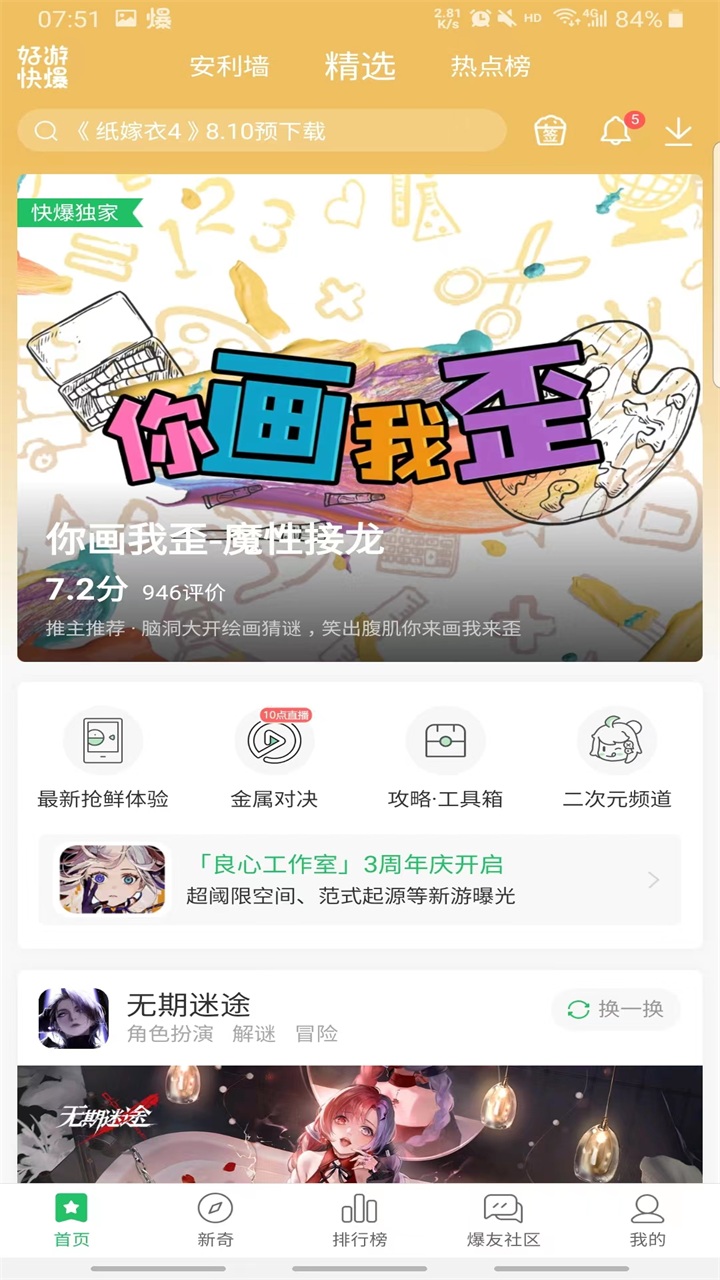The image size is (720, 1280).
Task: Open 排行榜 rankings from bottom navigation
Action: [x=359, y=1220]
